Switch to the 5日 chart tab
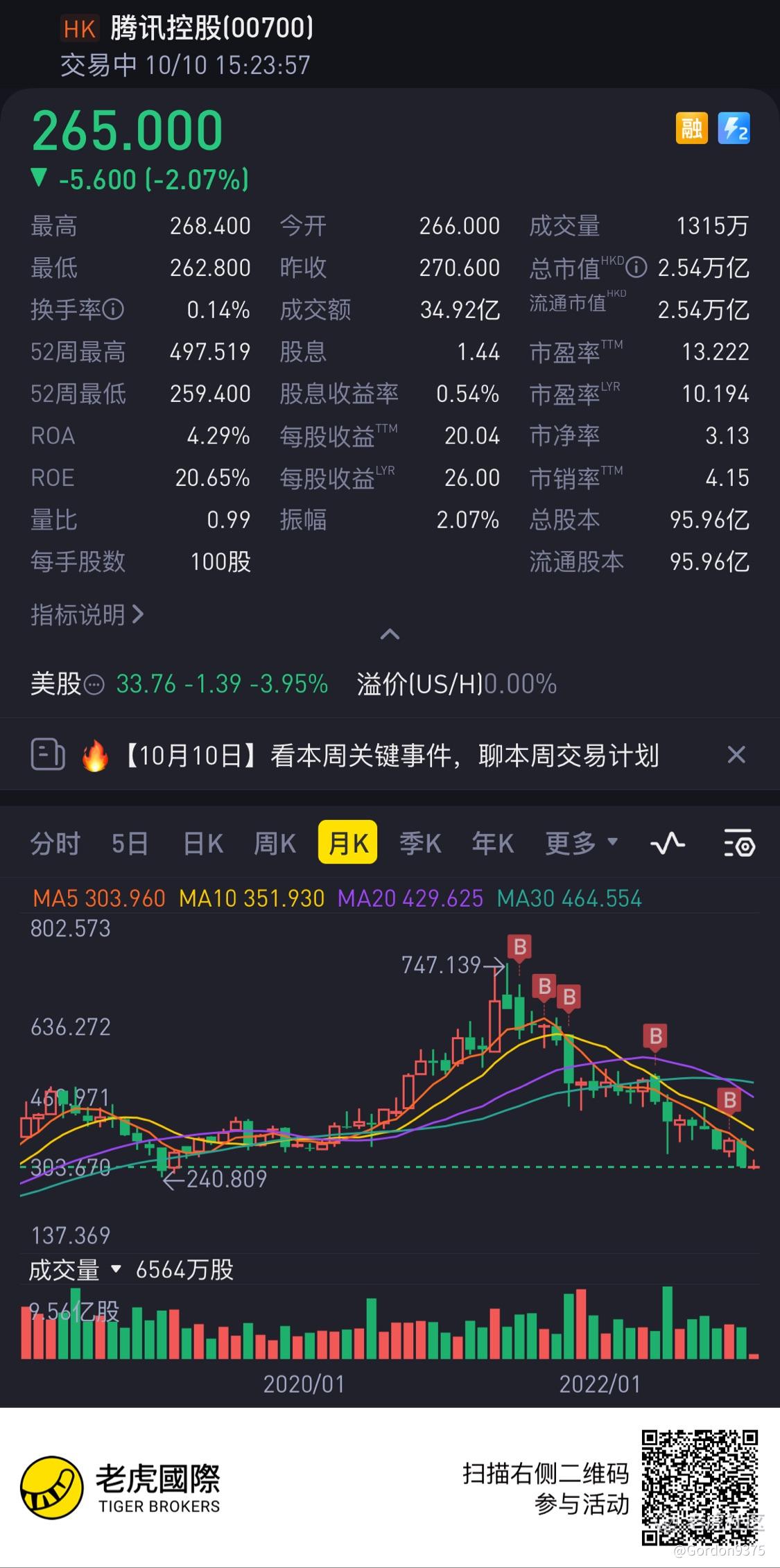The height and width of the screenshot is (1568, 780). [130, 844]
